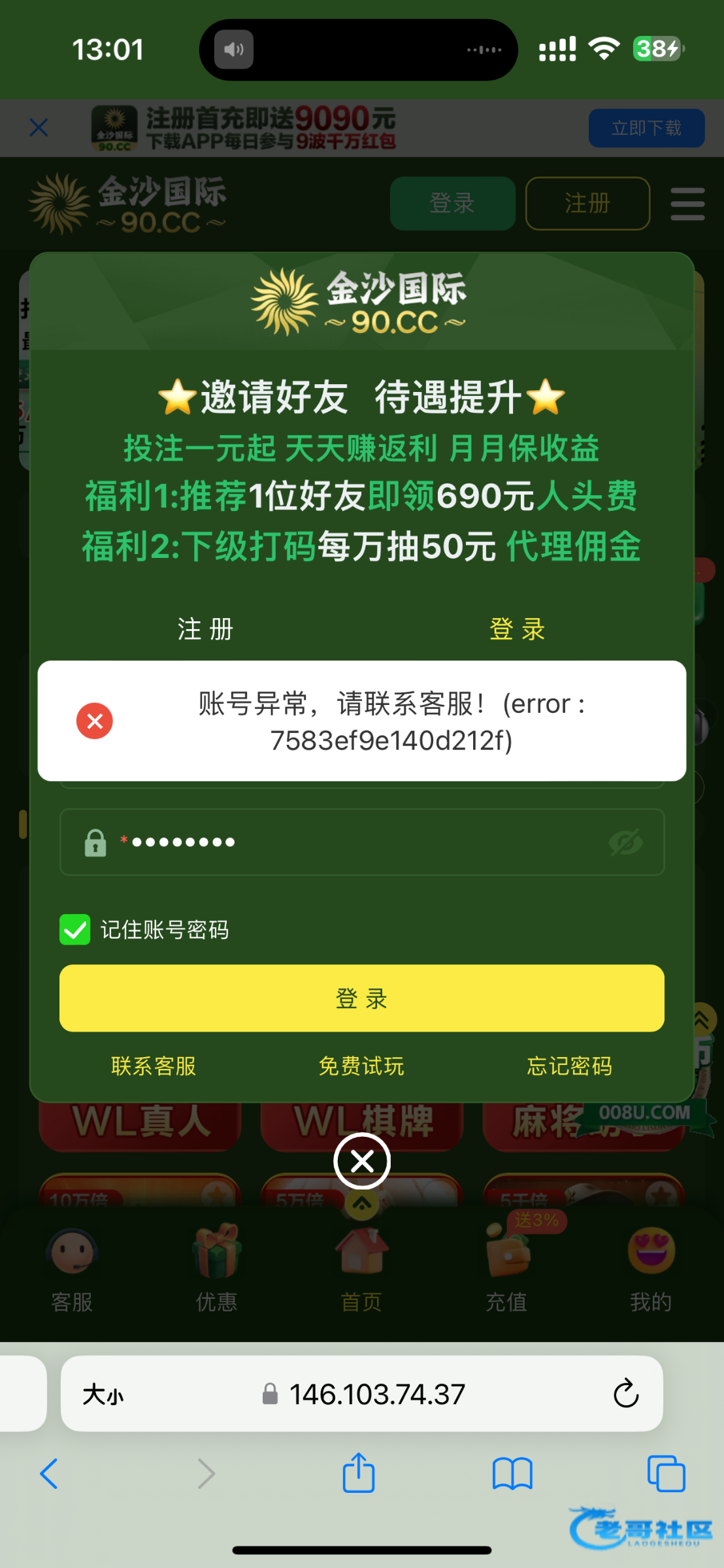Open Safari share sheet

359,1474
